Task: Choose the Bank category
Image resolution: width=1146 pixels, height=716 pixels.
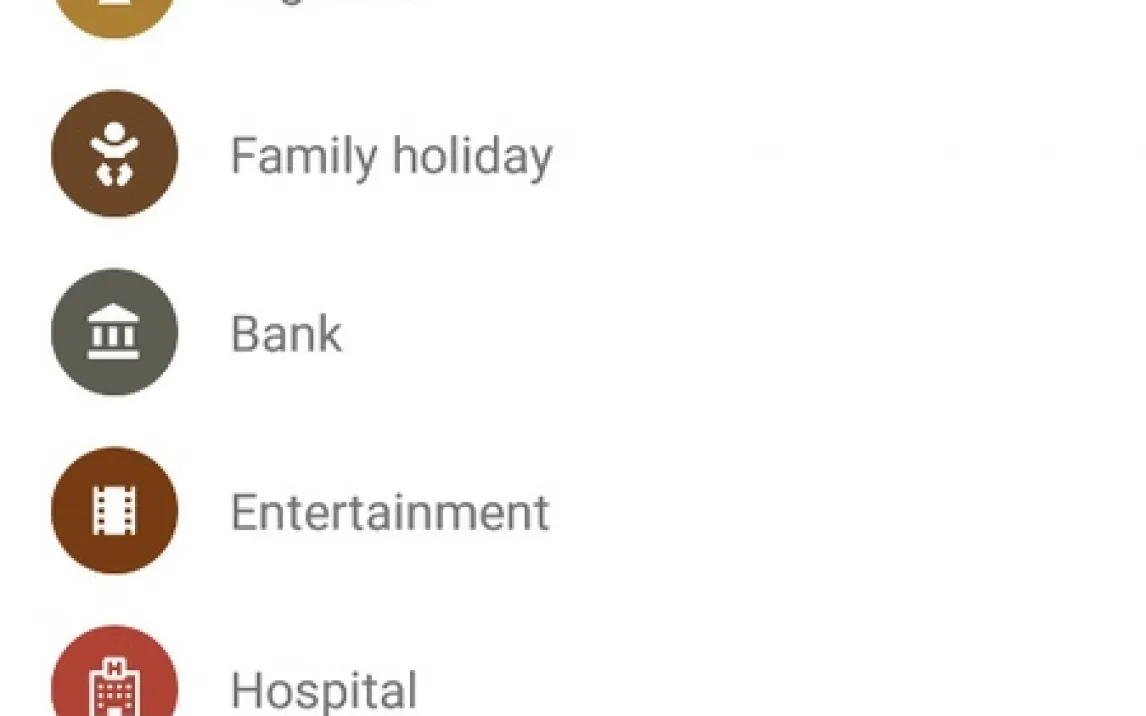Action: 573,332
